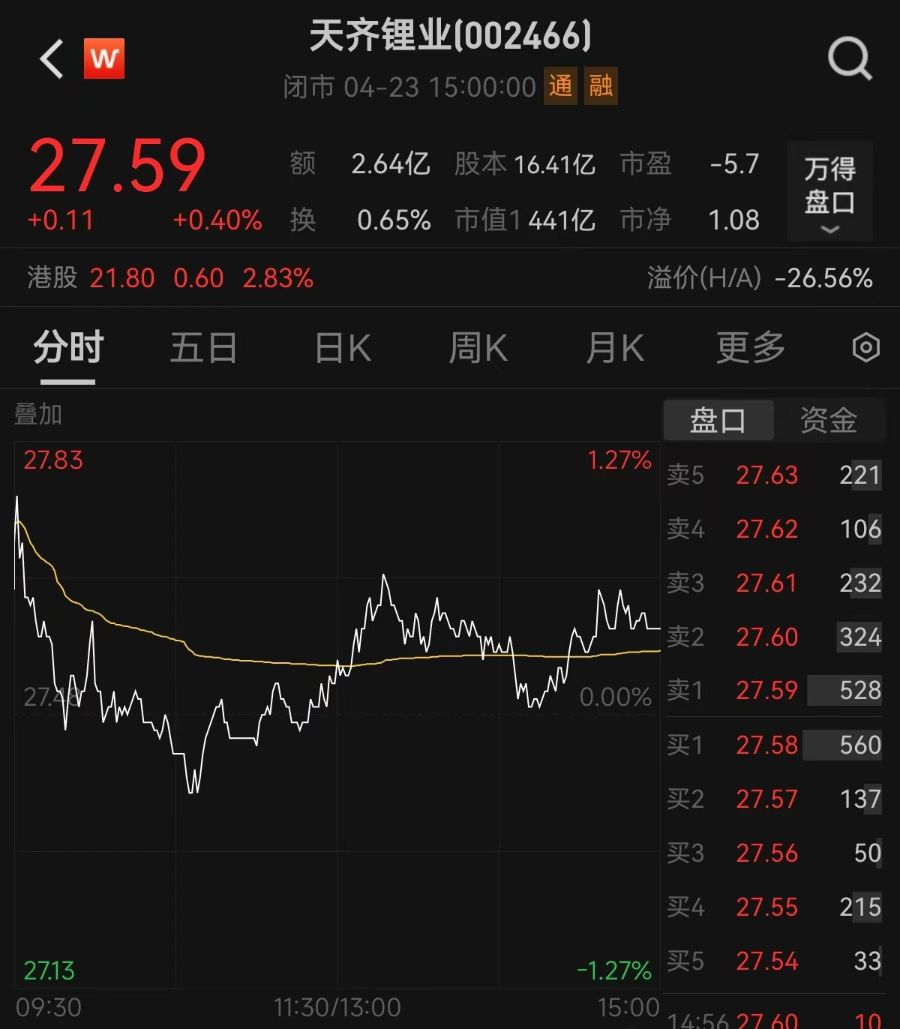Open the 更多 chart options
This screenshot has width=900, height=1029.
pyautogui.click(x=751, y=348)
